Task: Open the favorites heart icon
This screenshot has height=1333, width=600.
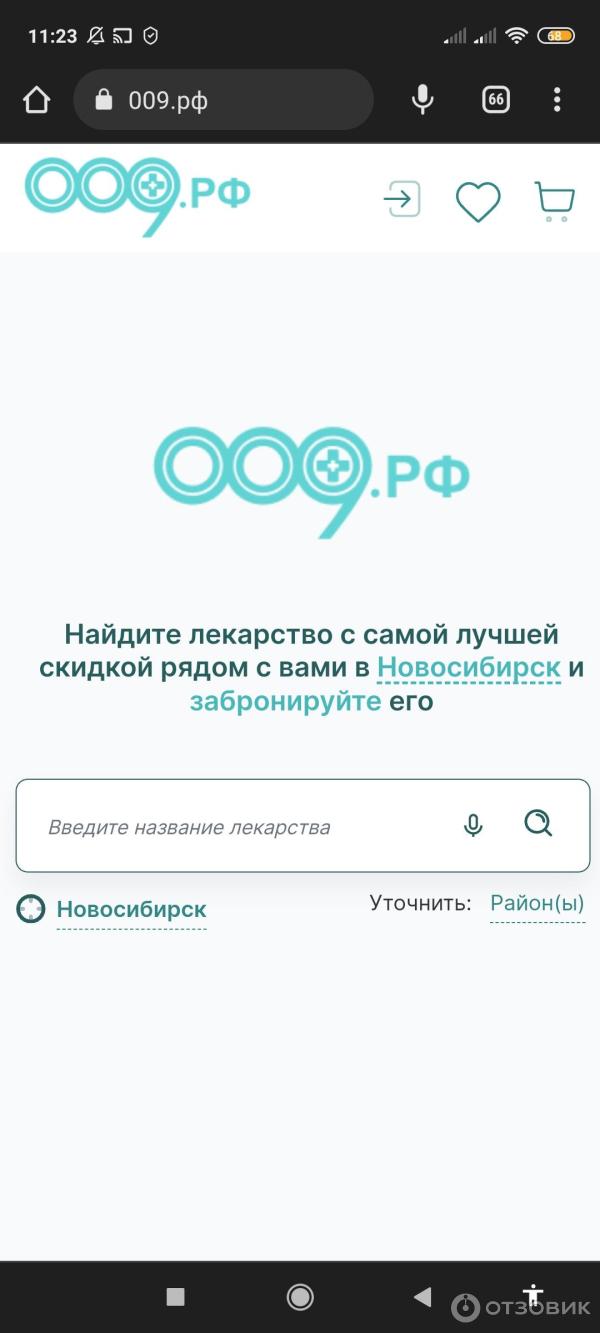Action: (x=478, y=201)
